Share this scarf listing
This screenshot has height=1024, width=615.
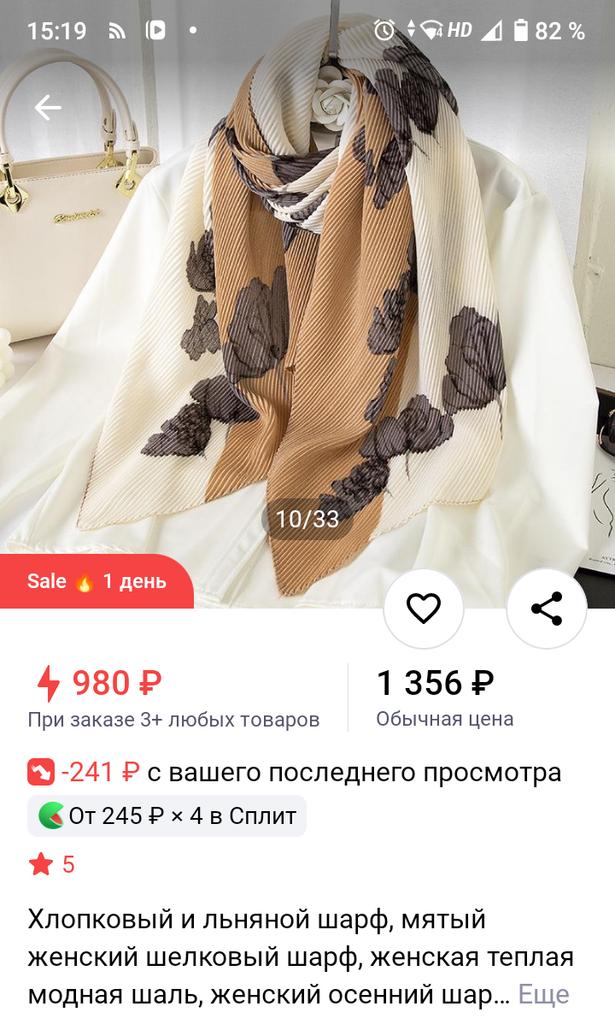546,609
